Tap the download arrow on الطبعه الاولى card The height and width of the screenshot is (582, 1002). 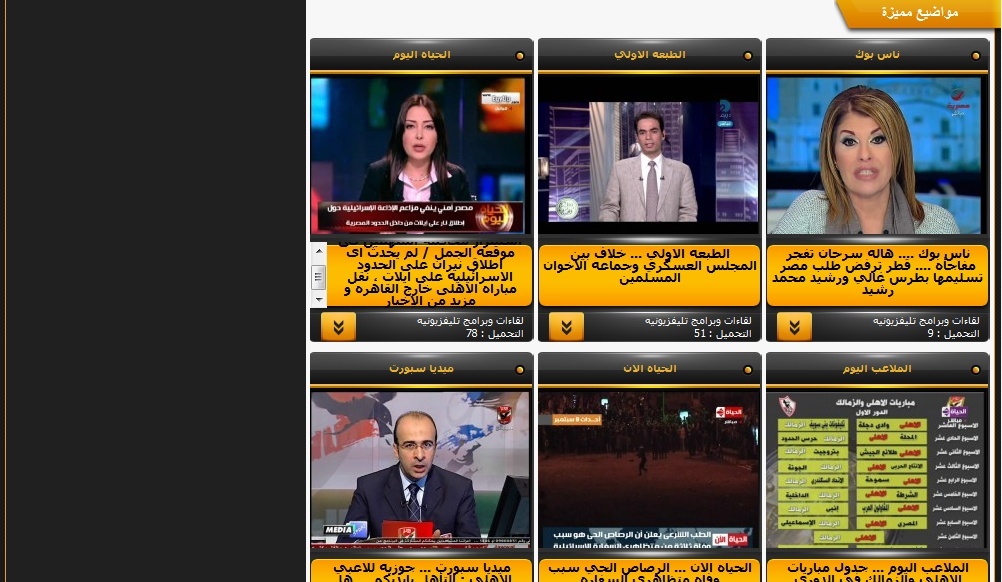click(566, 327)
